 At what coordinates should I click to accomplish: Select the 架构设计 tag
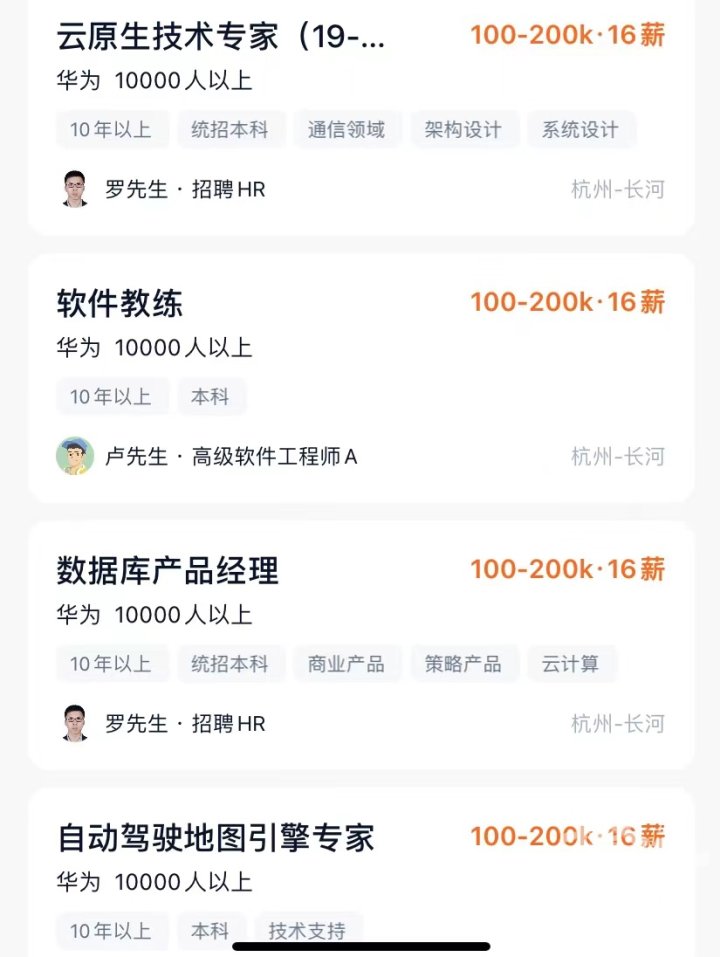[x=463, y=129]
